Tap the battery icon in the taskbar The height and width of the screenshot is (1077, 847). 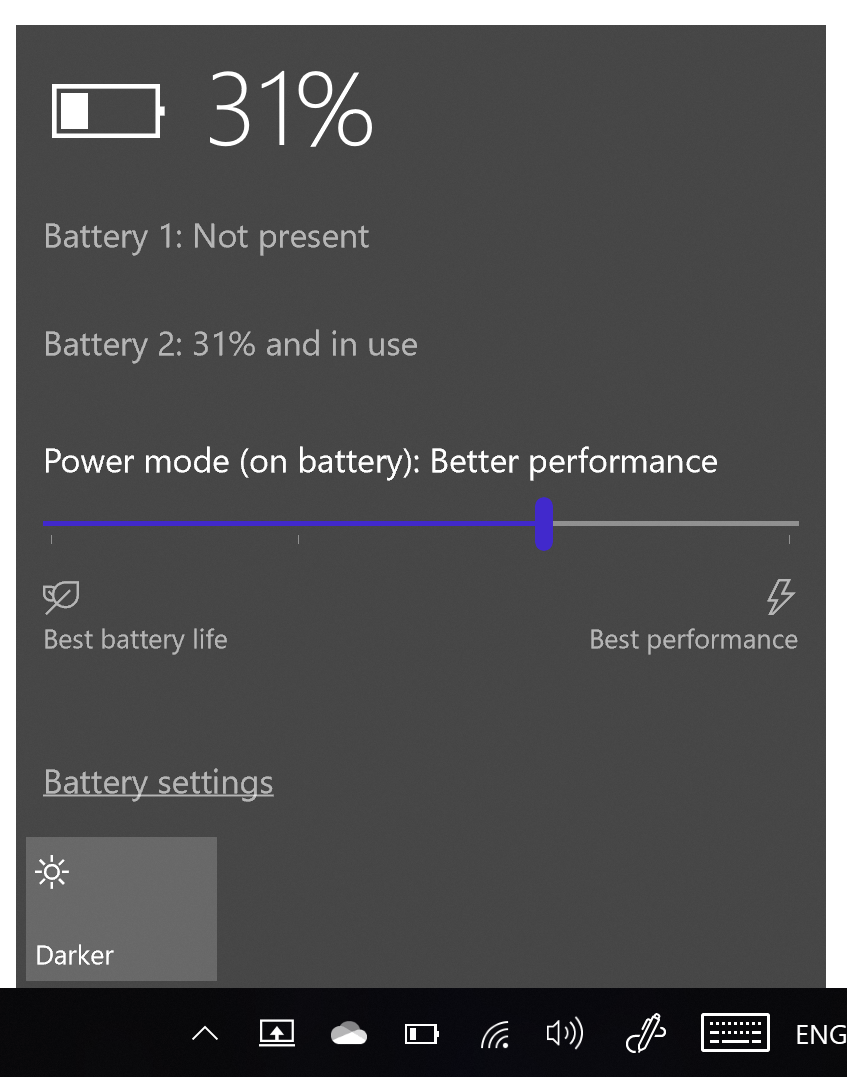click(x=421, y=1034)
